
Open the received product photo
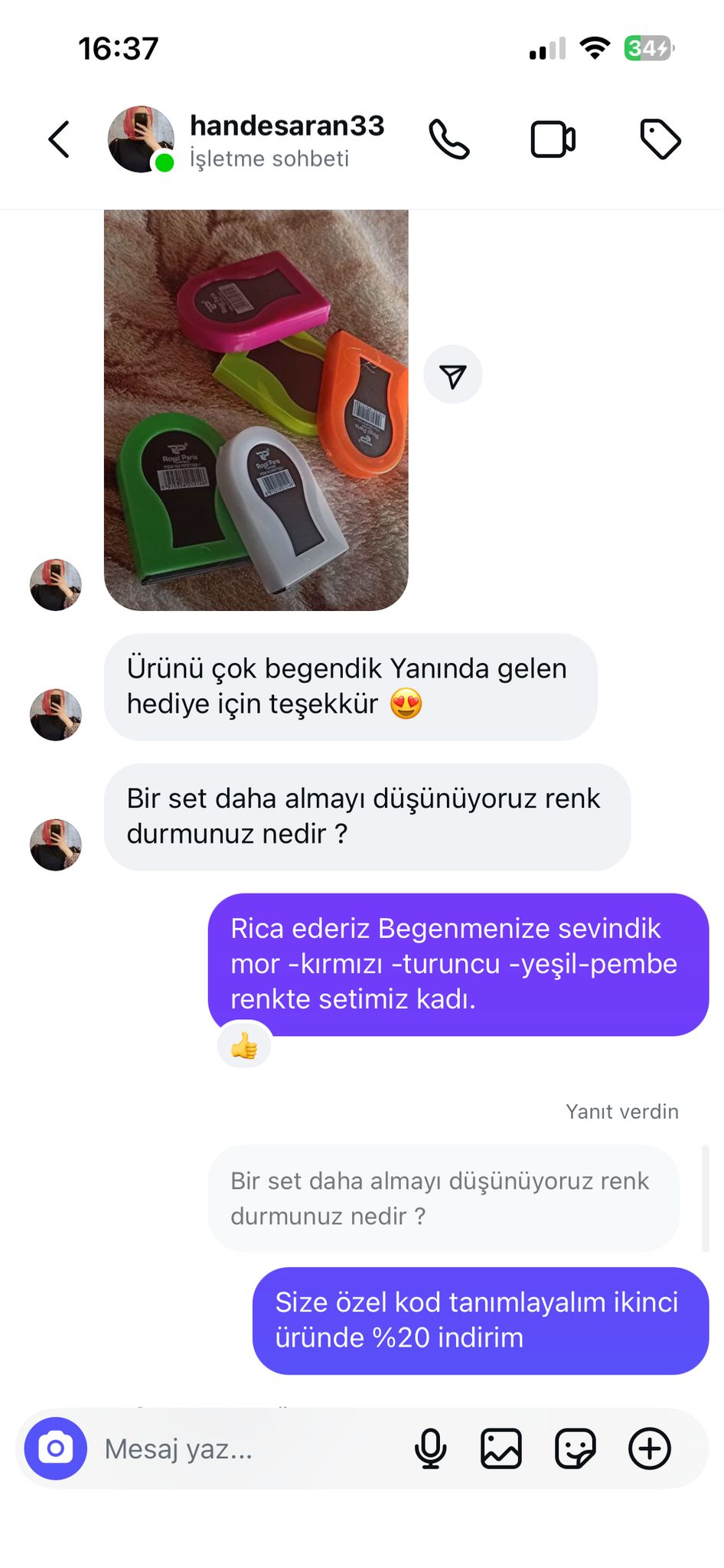point(256,410)
